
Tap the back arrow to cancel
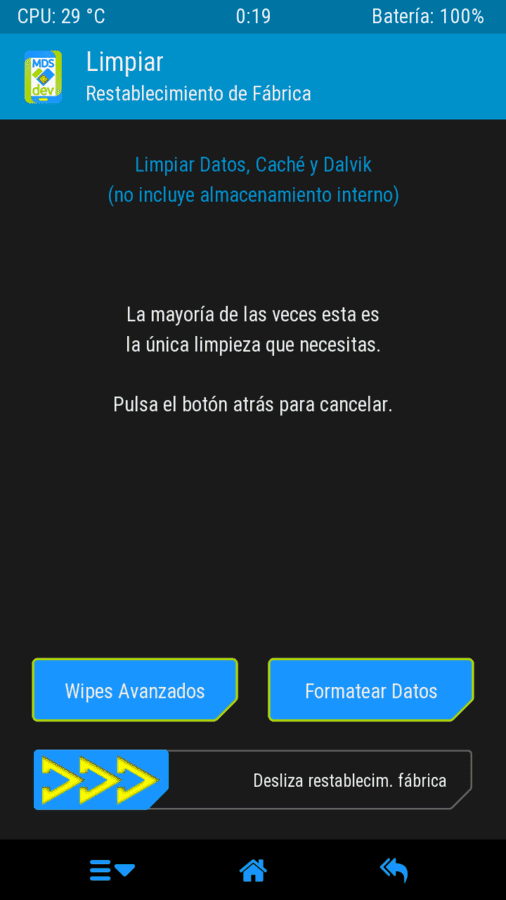click(394, 871)
